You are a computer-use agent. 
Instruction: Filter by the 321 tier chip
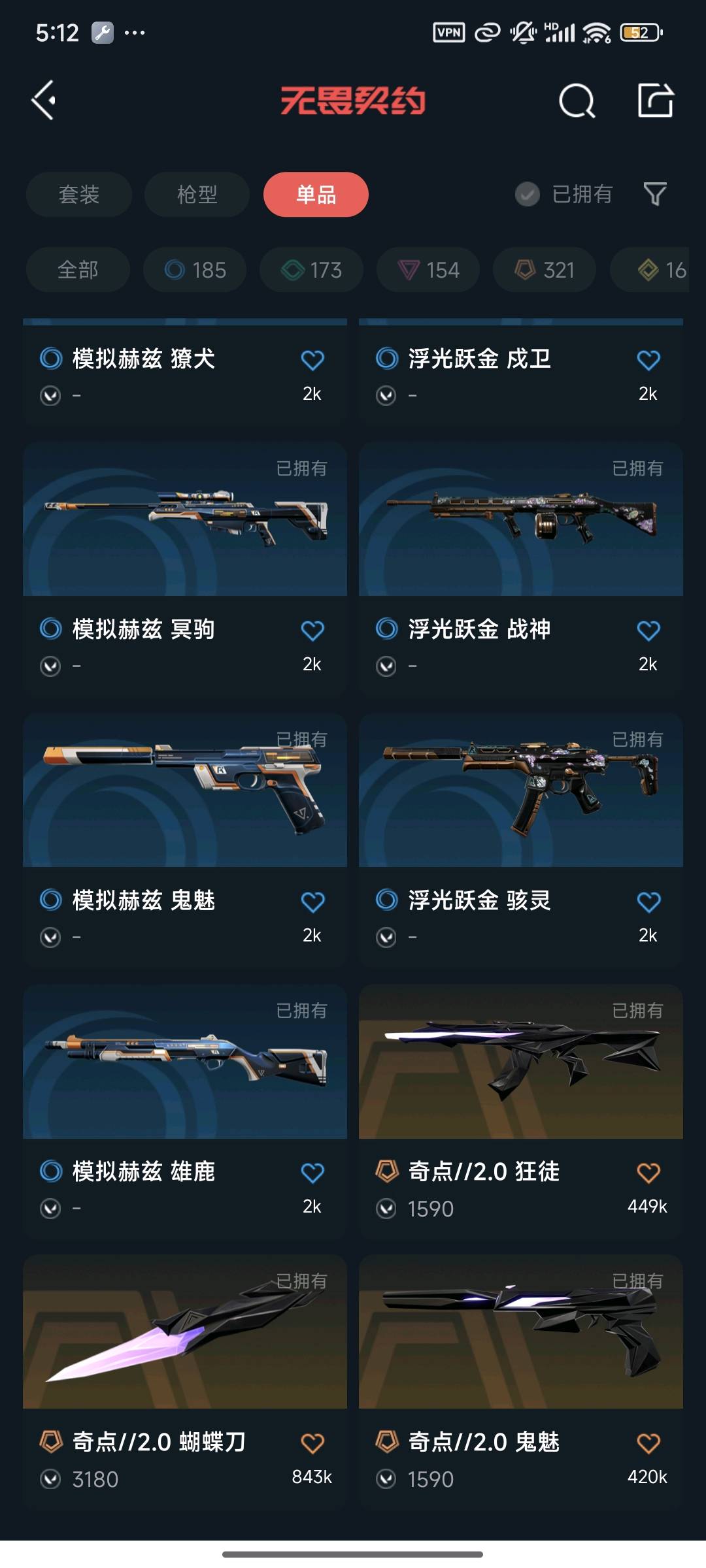(x=545, y=270)
